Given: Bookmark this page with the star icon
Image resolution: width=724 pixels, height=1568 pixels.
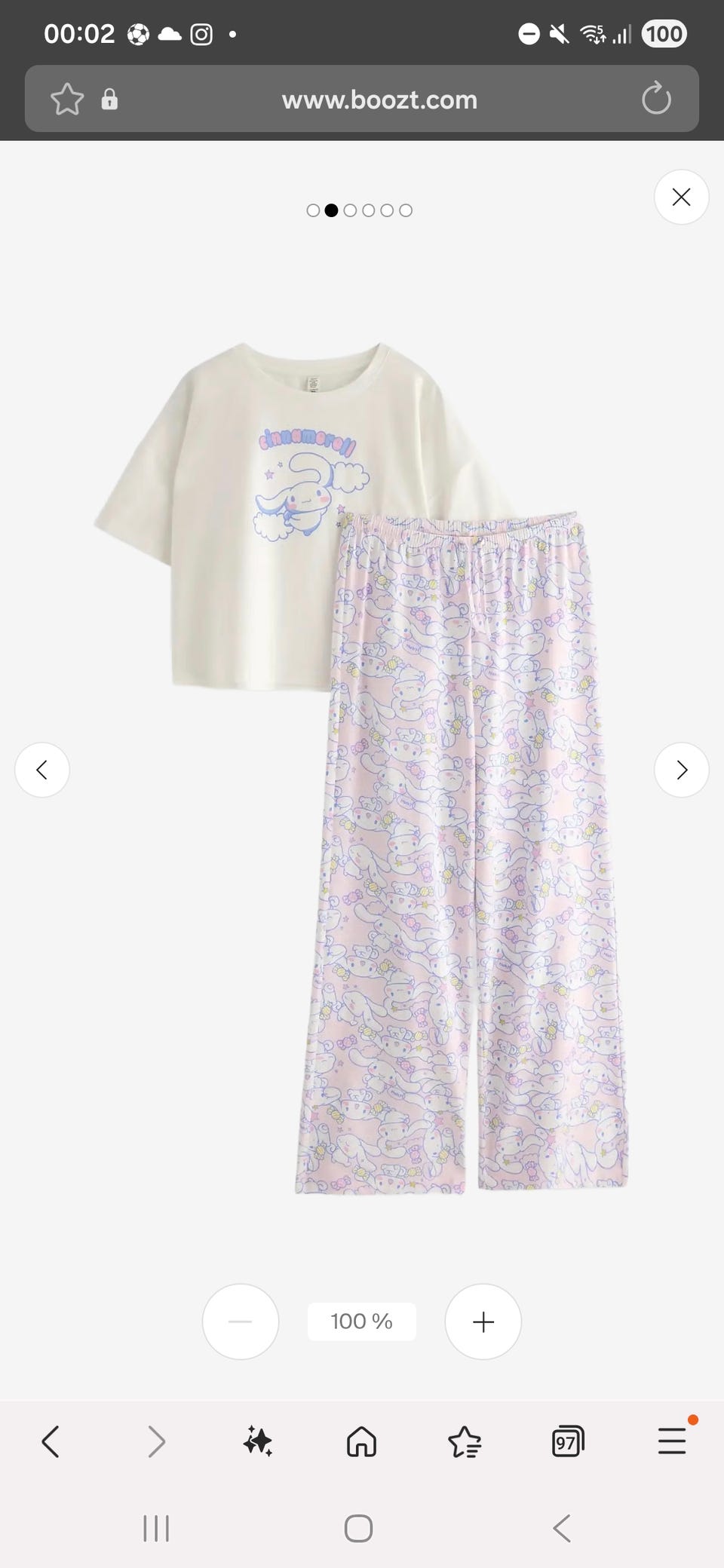Looking at the screenshot, I should coord(67,99).
